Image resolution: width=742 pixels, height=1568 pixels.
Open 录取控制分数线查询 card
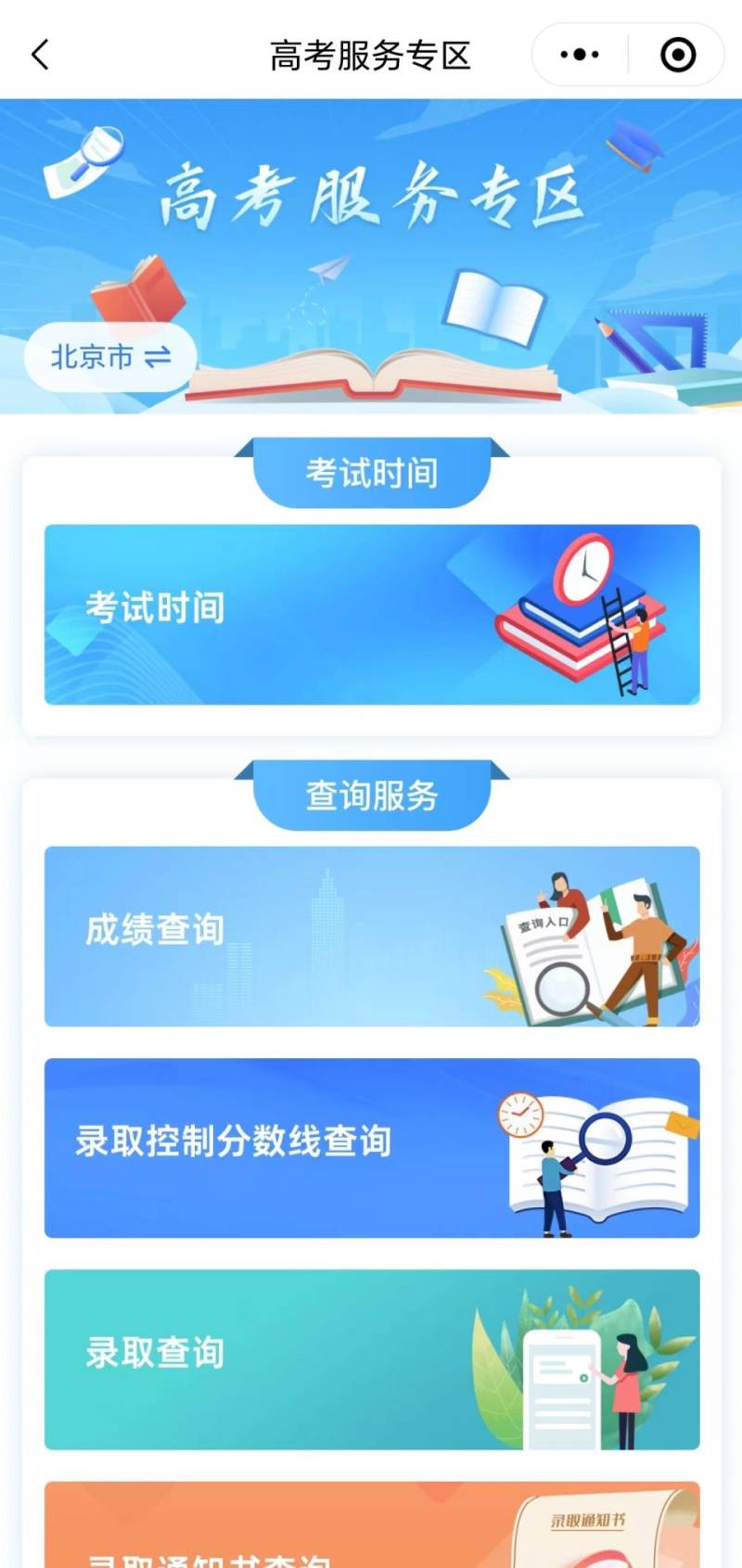372,1147
